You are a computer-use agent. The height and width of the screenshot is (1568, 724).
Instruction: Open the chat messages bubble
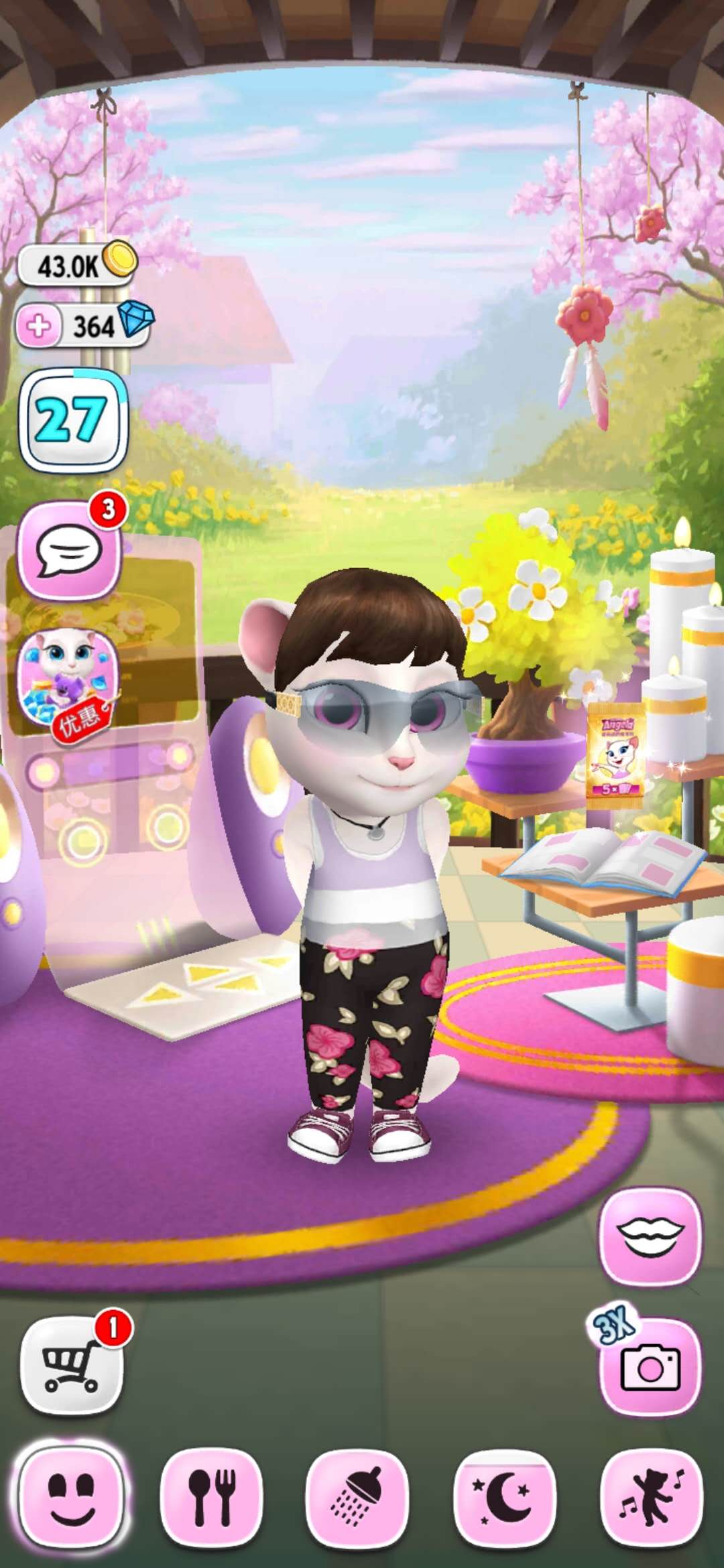pyautogui.click(x=68, y=551)
